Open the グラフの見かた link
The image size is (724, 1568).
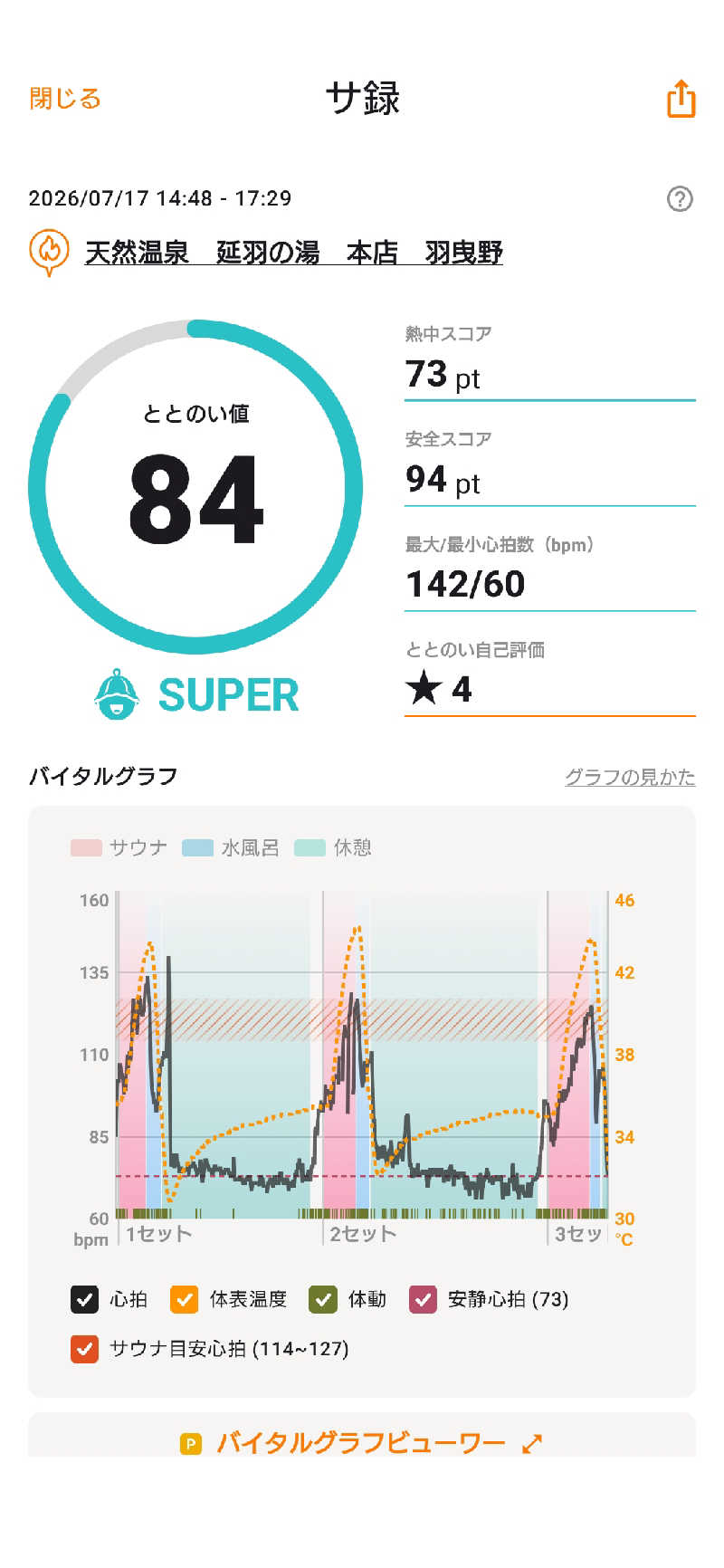point(630,777)
